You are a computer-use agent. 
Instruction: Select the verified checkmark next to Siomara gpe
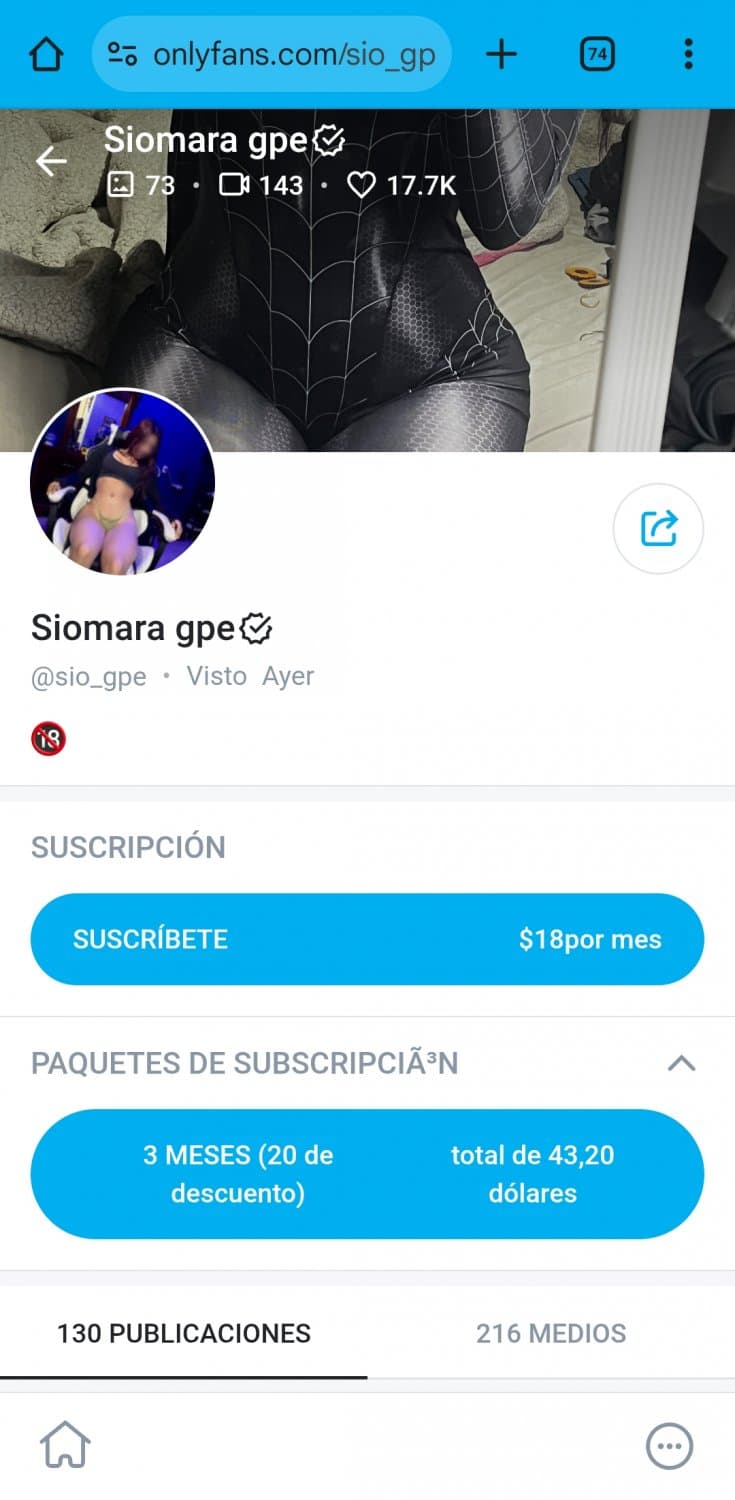click(x=258, y=627)
